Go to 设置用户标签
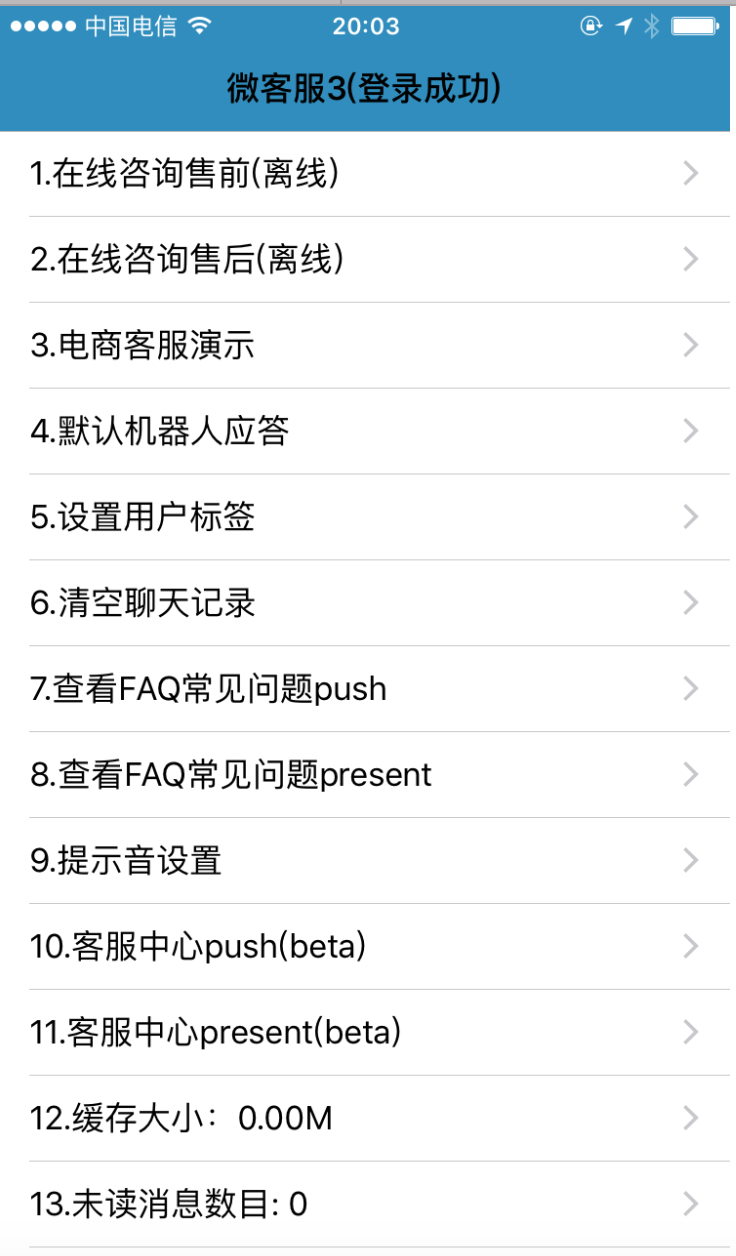 point(368,518)
